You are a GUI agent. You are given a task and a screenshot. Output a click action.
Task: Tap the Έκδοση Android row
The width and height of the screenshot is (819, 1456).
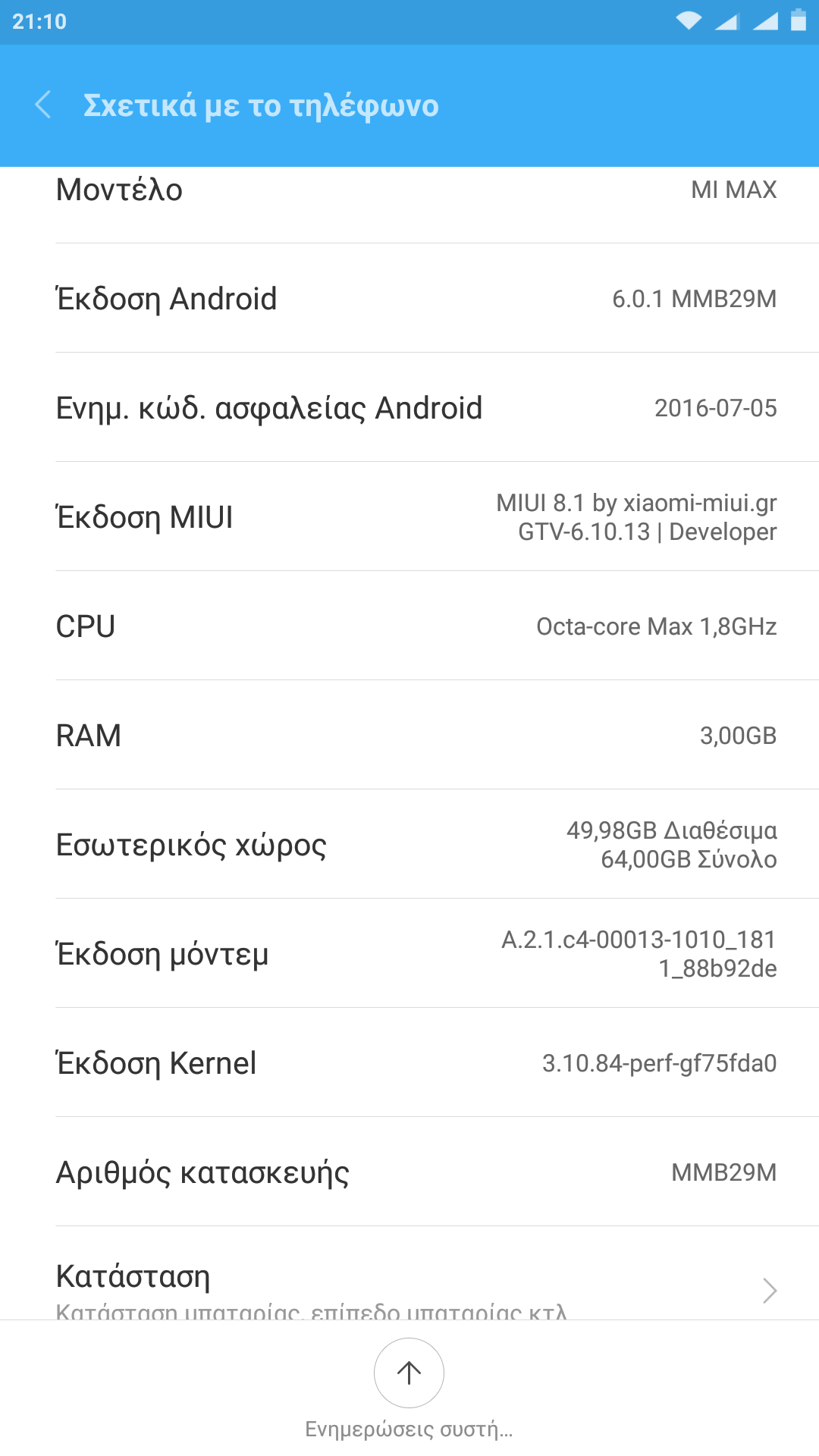coord(409,298)
